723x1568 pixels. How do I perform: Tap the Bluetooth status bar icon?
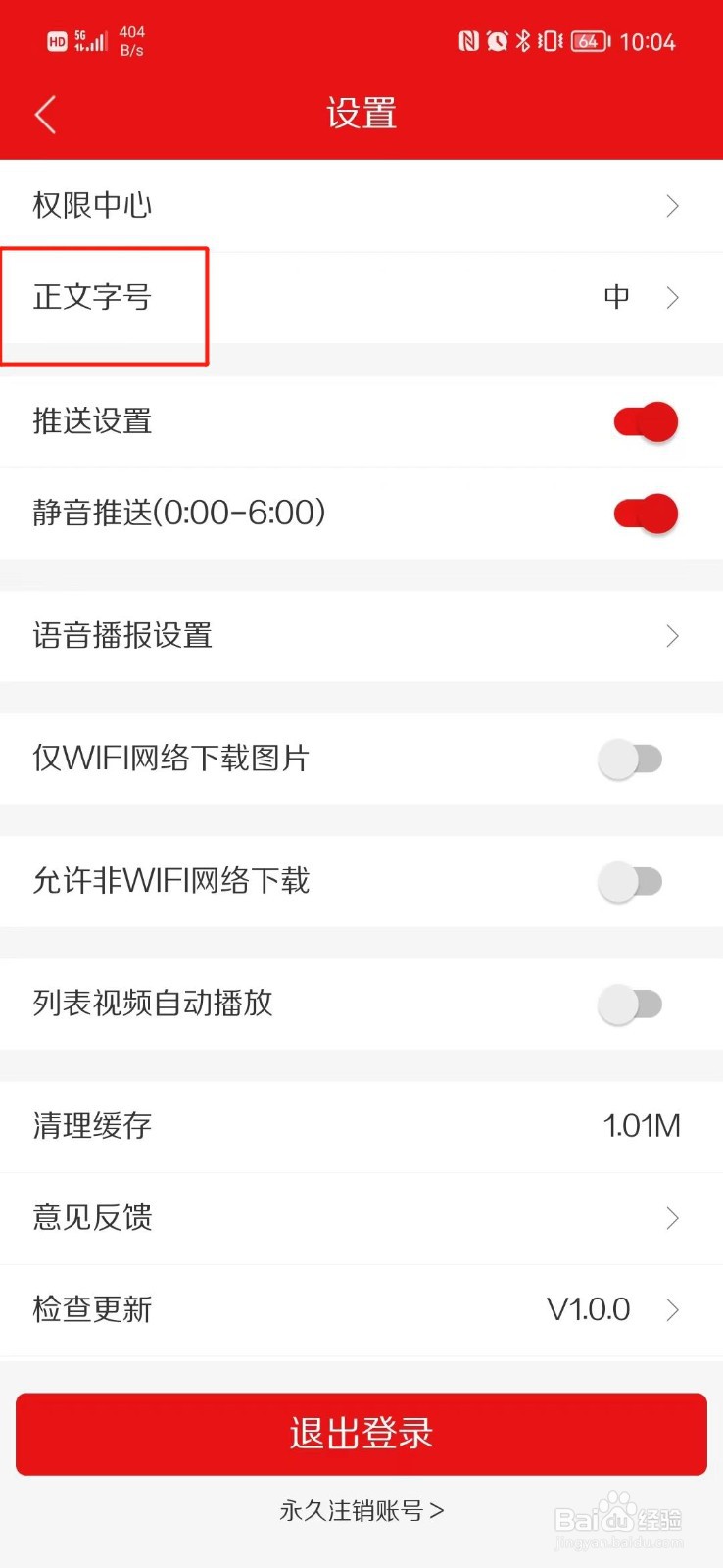(x=524, y=41)
